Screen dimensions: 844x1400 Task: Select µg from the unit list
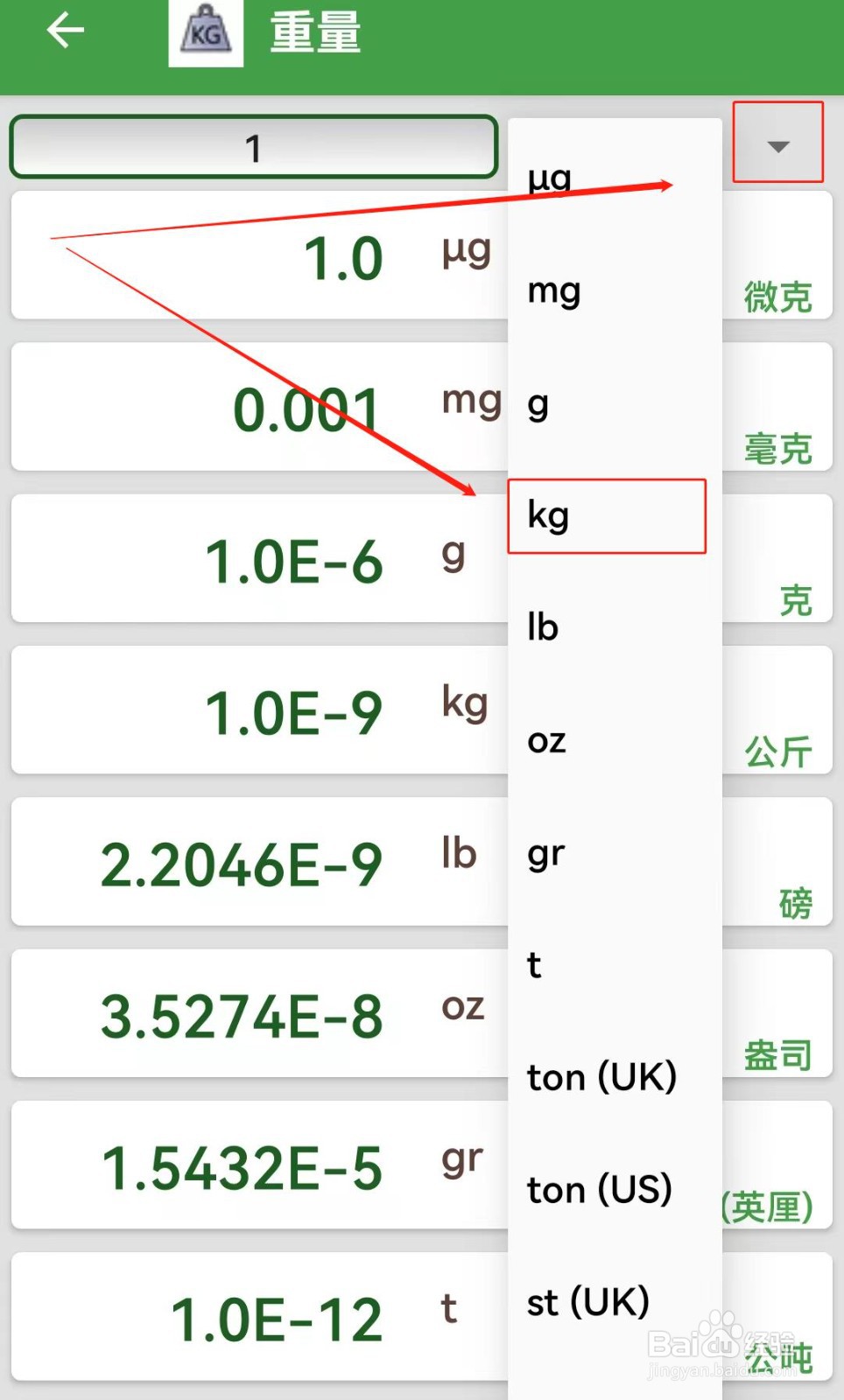[x=615, y=178]
